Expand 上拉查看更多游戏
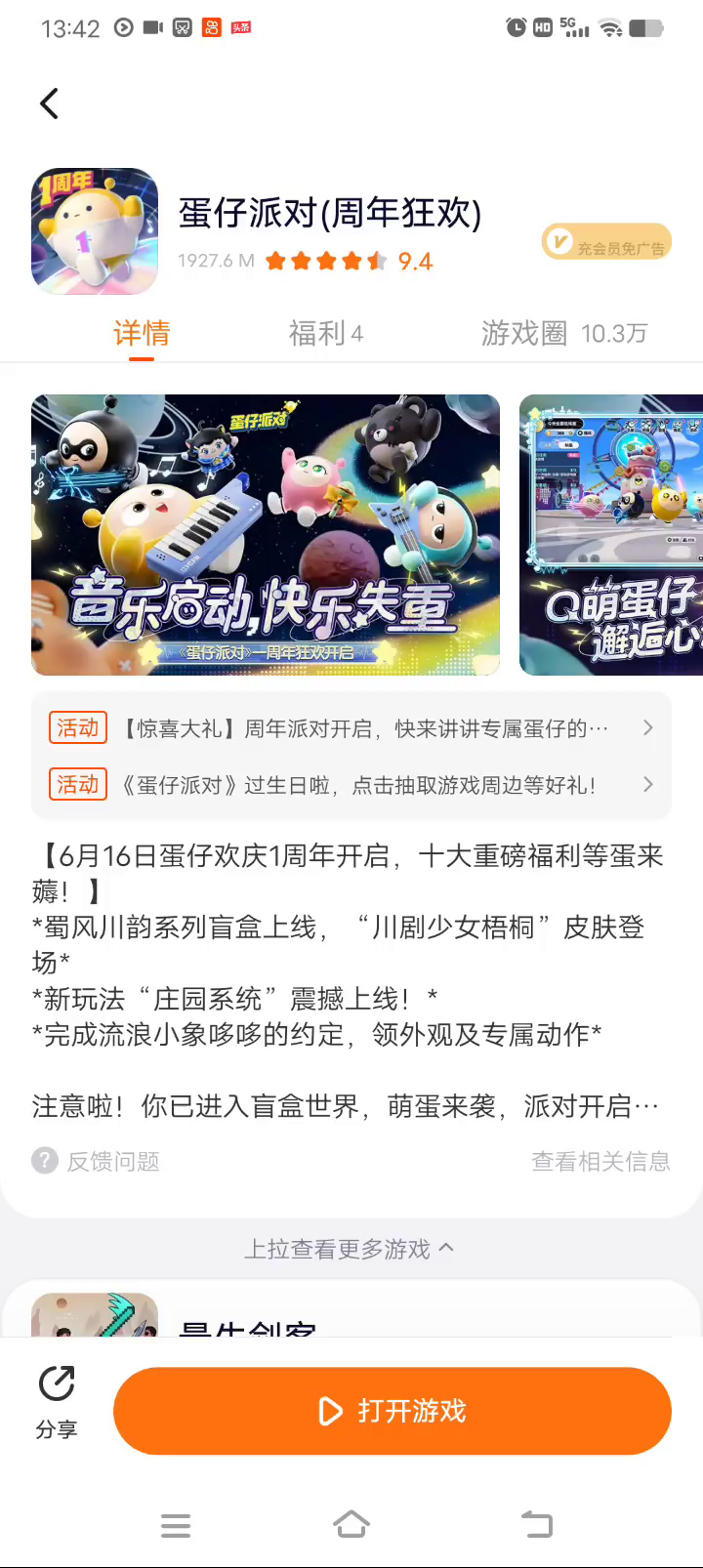Image resolution: width=703 pixels, height=1568 pixels. point(350,1249)
